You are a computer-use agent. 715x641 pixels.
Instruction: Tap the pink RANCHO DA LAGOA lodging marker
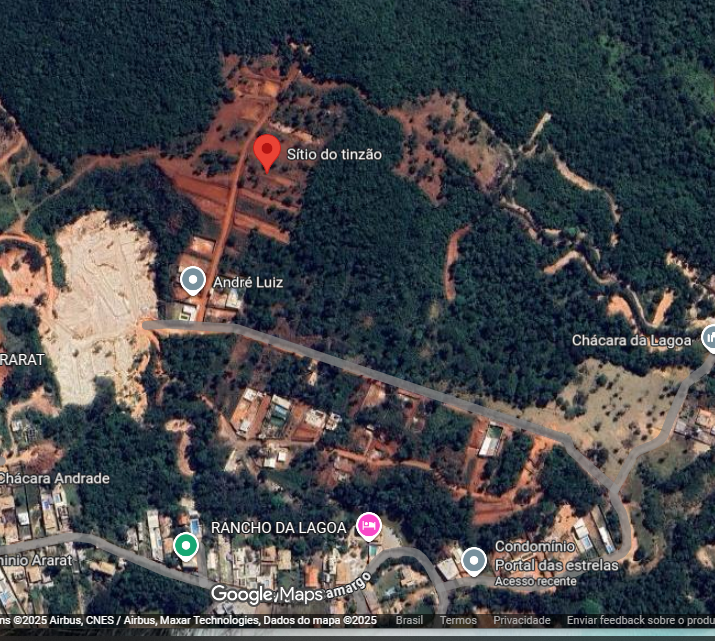coord(369,525)
